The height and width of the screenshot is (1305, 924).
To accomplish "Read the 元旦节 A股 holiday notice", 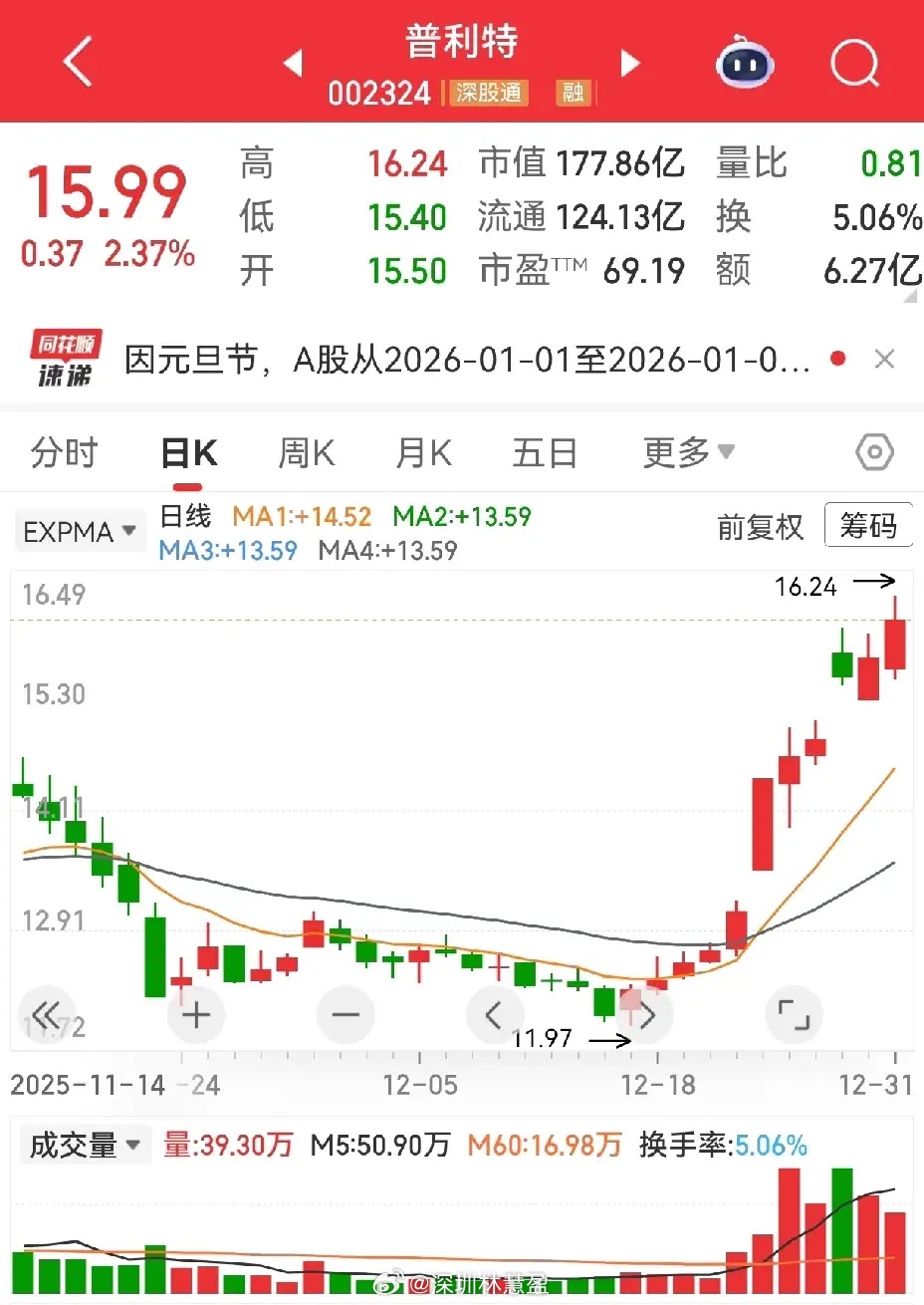I will [x=466, y=360].
